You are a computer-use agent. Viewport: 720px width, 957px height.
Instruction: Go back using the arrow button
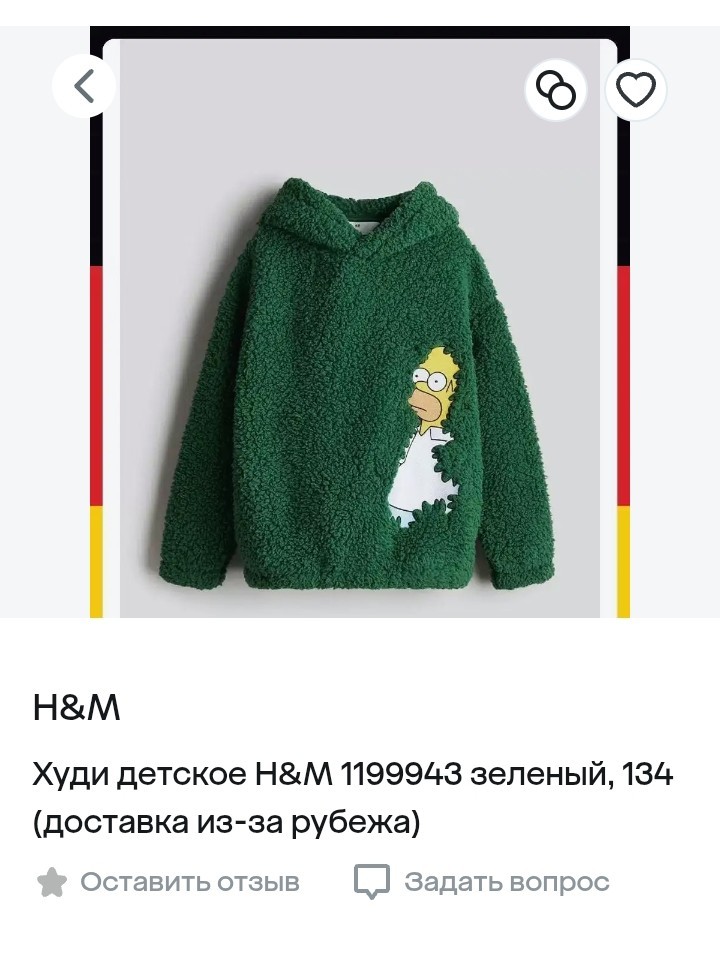[x=84, y=87]
